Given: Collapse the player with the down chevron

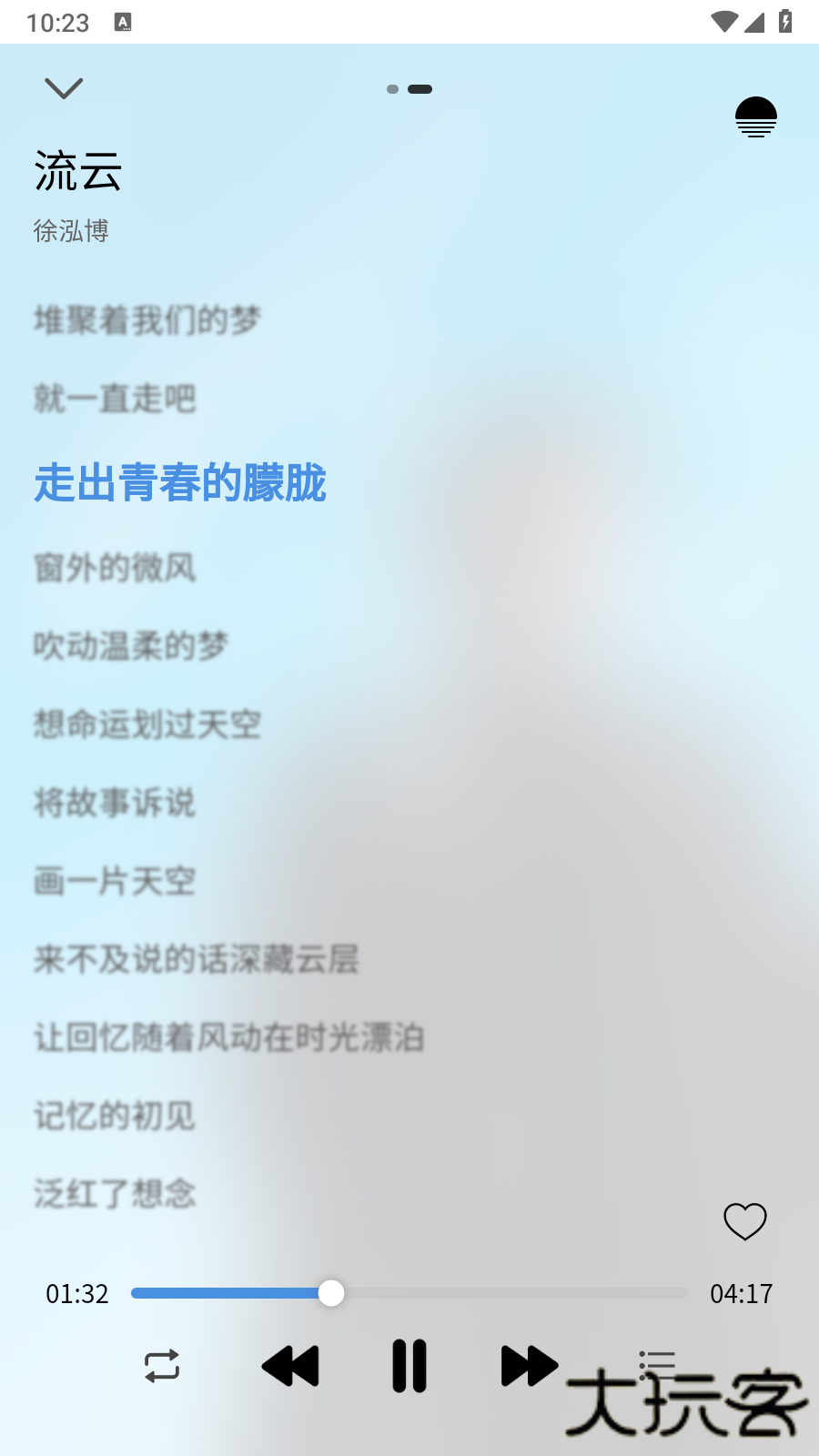Looking at the screenshot, I should 63,87.
